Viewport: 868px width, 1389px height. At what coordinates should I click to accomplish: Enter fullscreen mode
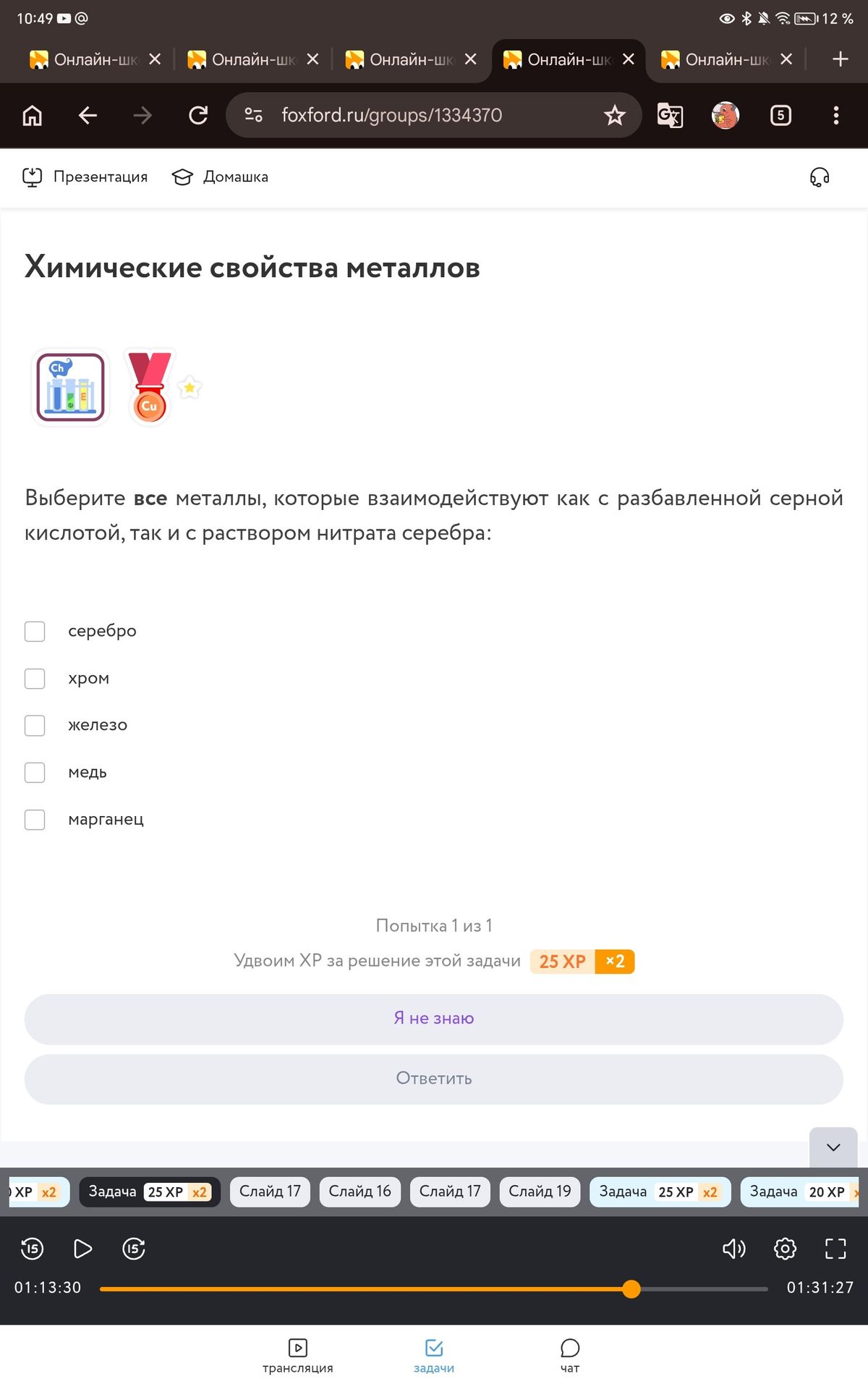(x=835, y=1249)
